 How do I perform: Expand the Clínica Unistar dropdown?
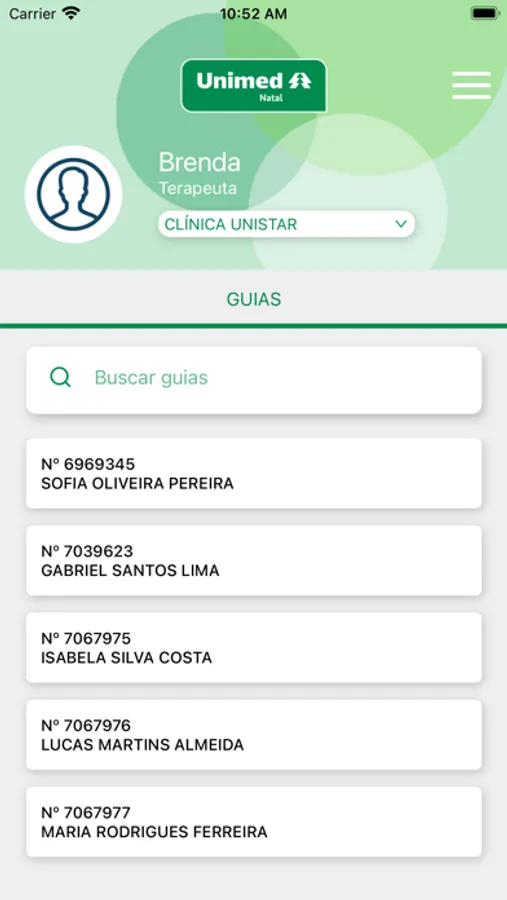pos(286,224)
